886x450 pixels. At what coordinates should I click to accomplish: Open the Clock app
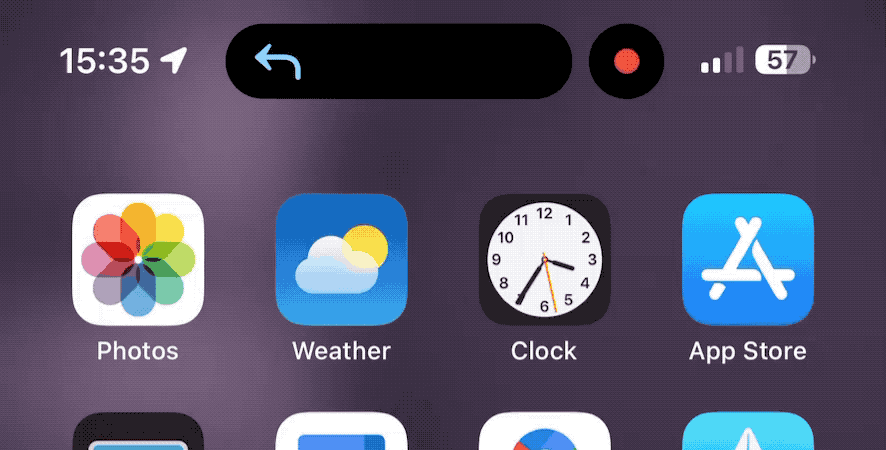[x=544, y=259]
